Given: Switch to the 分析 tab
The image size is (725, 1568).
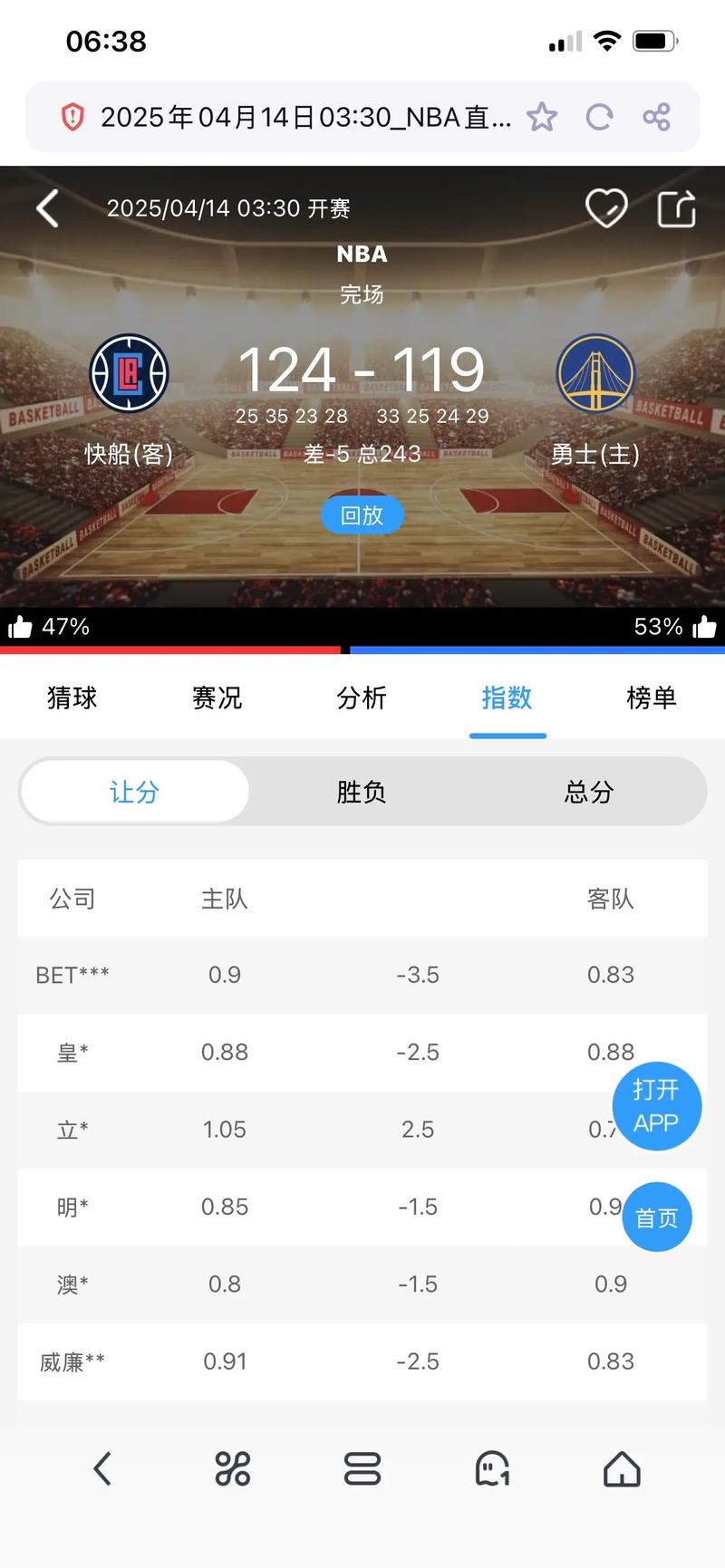Looking at the screenshot, I should [x=362, y=698].
